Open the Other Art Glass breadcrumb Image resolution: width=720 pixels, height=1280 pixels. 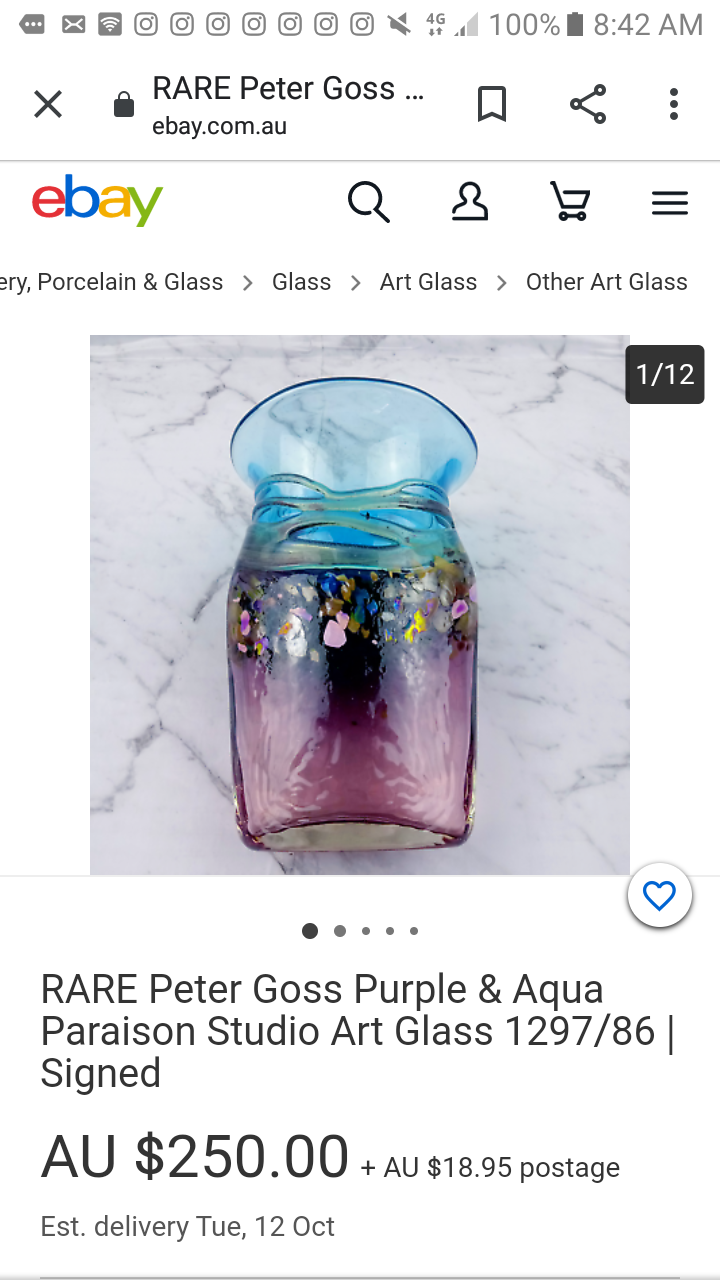[x=606, y=282]
